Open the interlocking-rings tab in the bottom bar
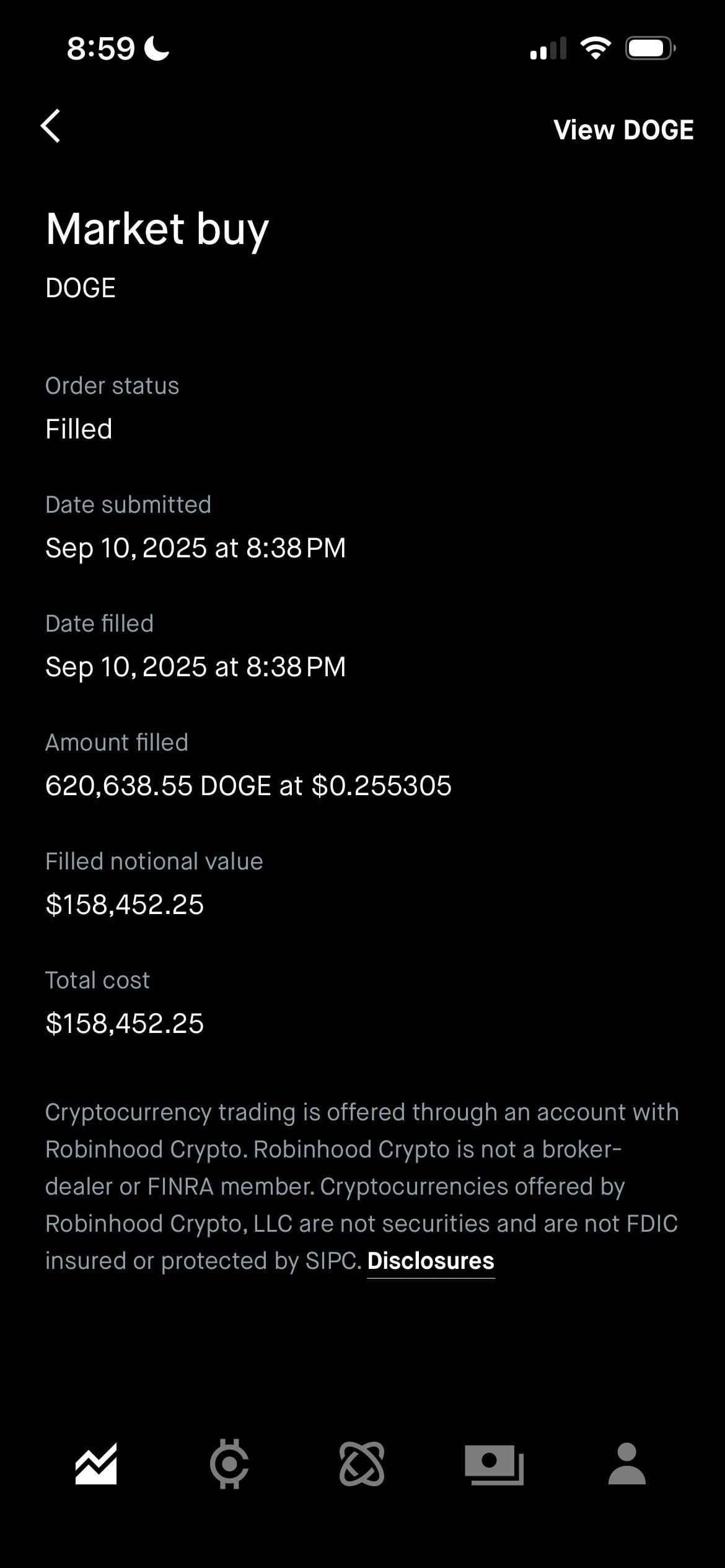 tap(362, 1464)
